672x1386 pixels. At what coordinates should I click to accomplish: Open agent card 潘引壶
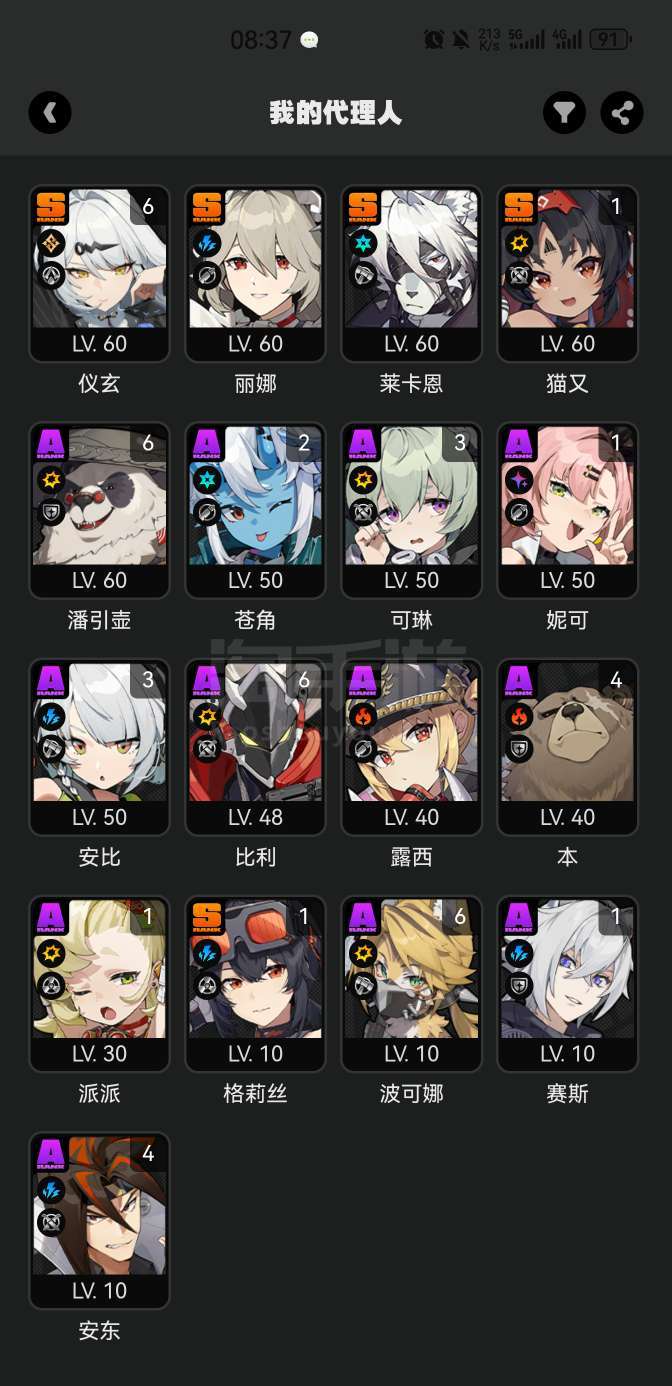click(x=99, y=511)
